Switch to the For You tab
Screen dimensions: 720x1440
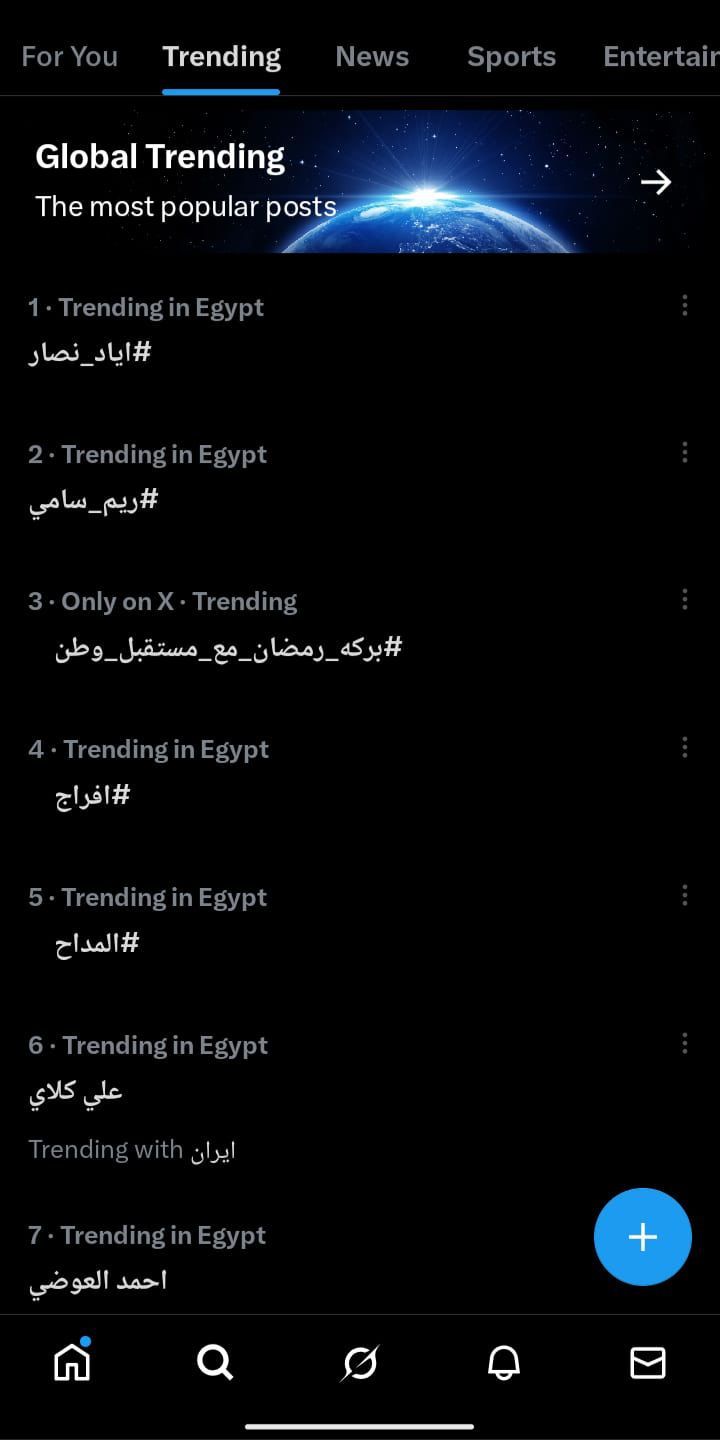[x=69, y=56]
